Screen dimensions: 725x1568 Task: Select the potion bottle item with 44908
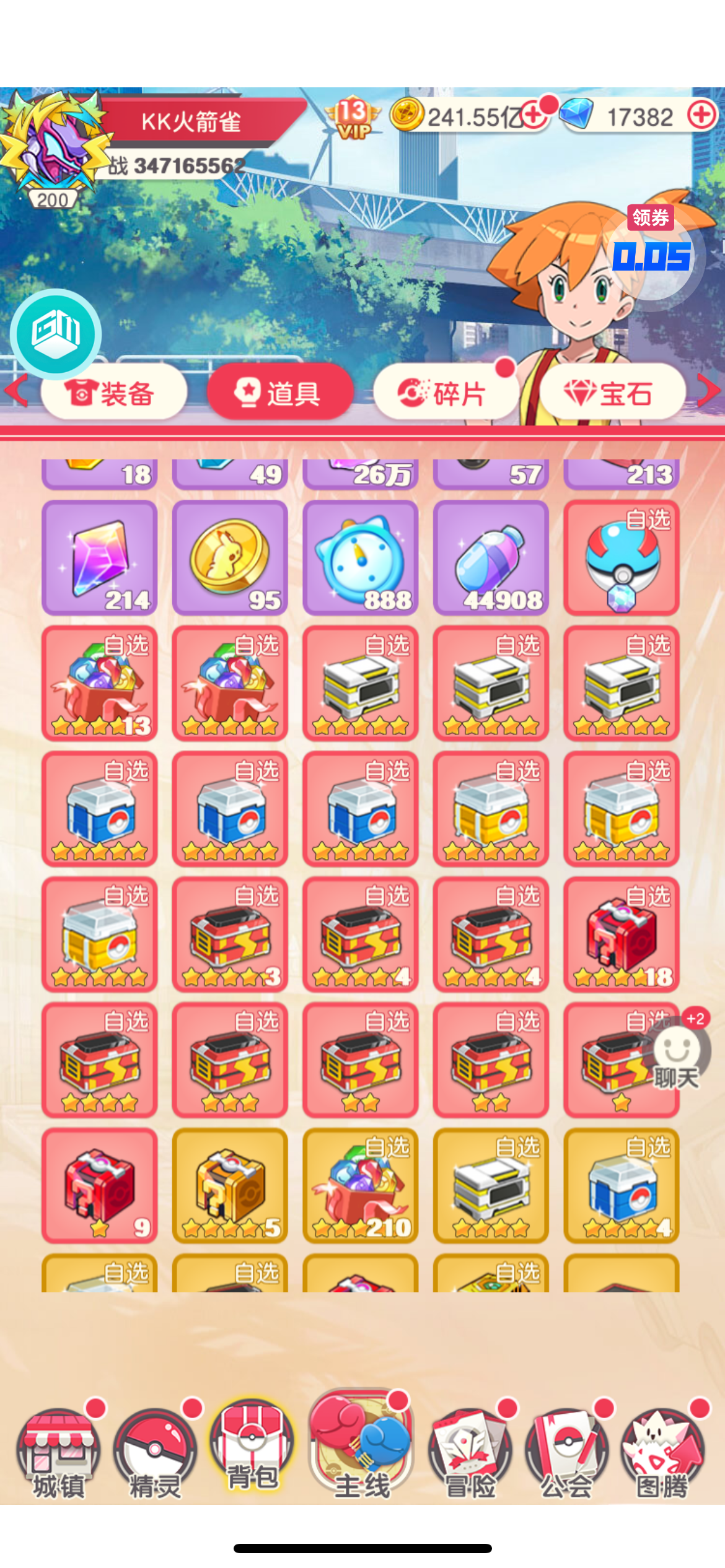point(491,558)
